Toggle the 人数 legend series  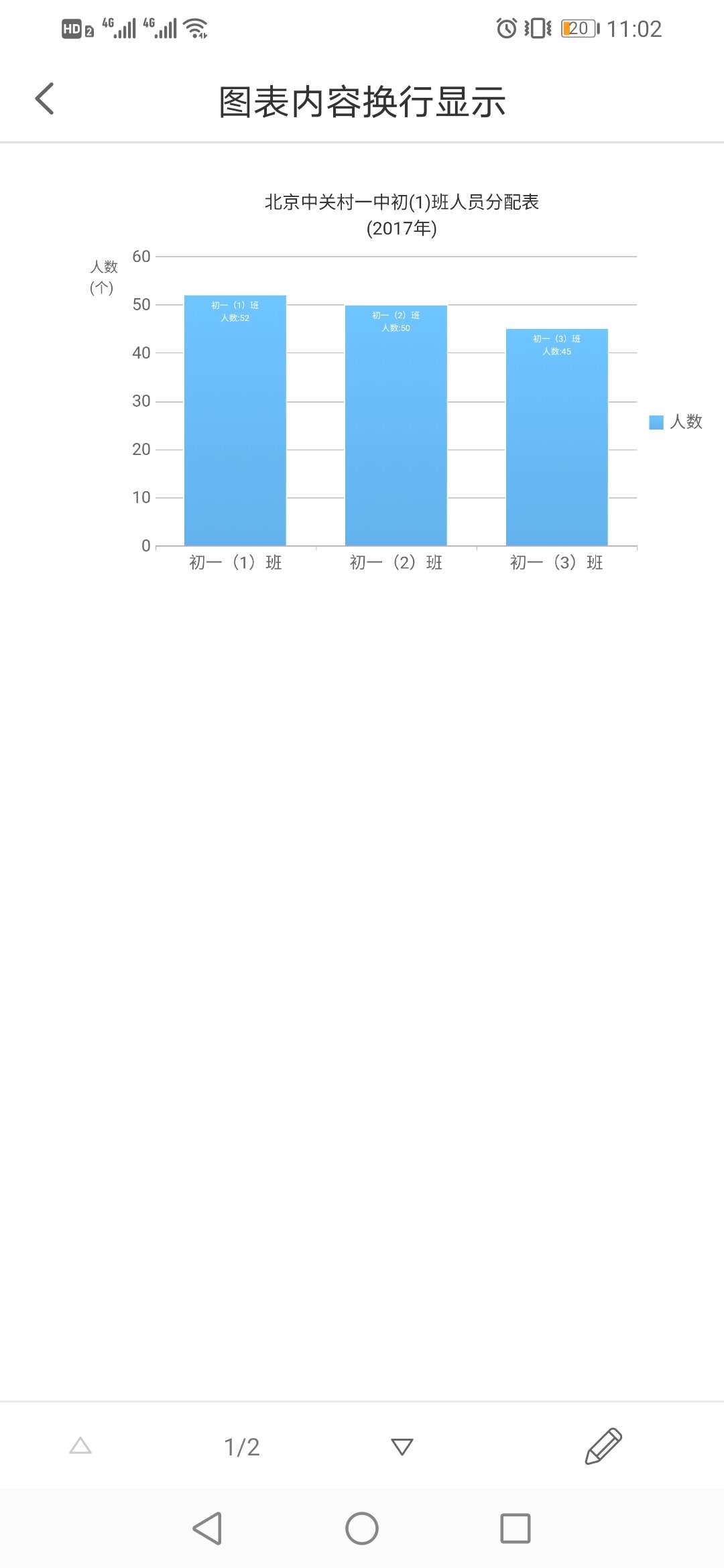[676, 421]
